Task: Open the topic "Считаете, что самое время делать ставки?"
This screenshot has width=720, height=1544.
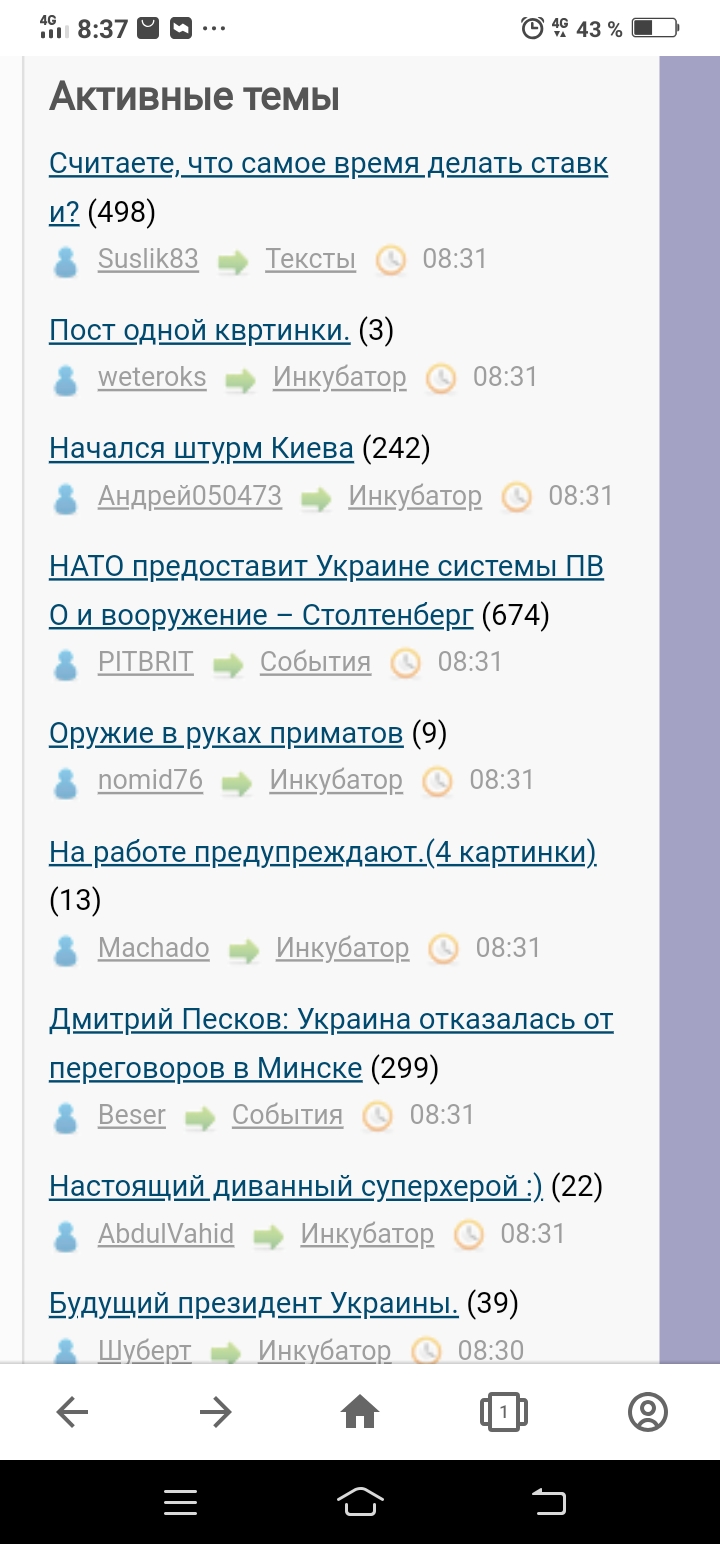Action: tap(328, 187)
